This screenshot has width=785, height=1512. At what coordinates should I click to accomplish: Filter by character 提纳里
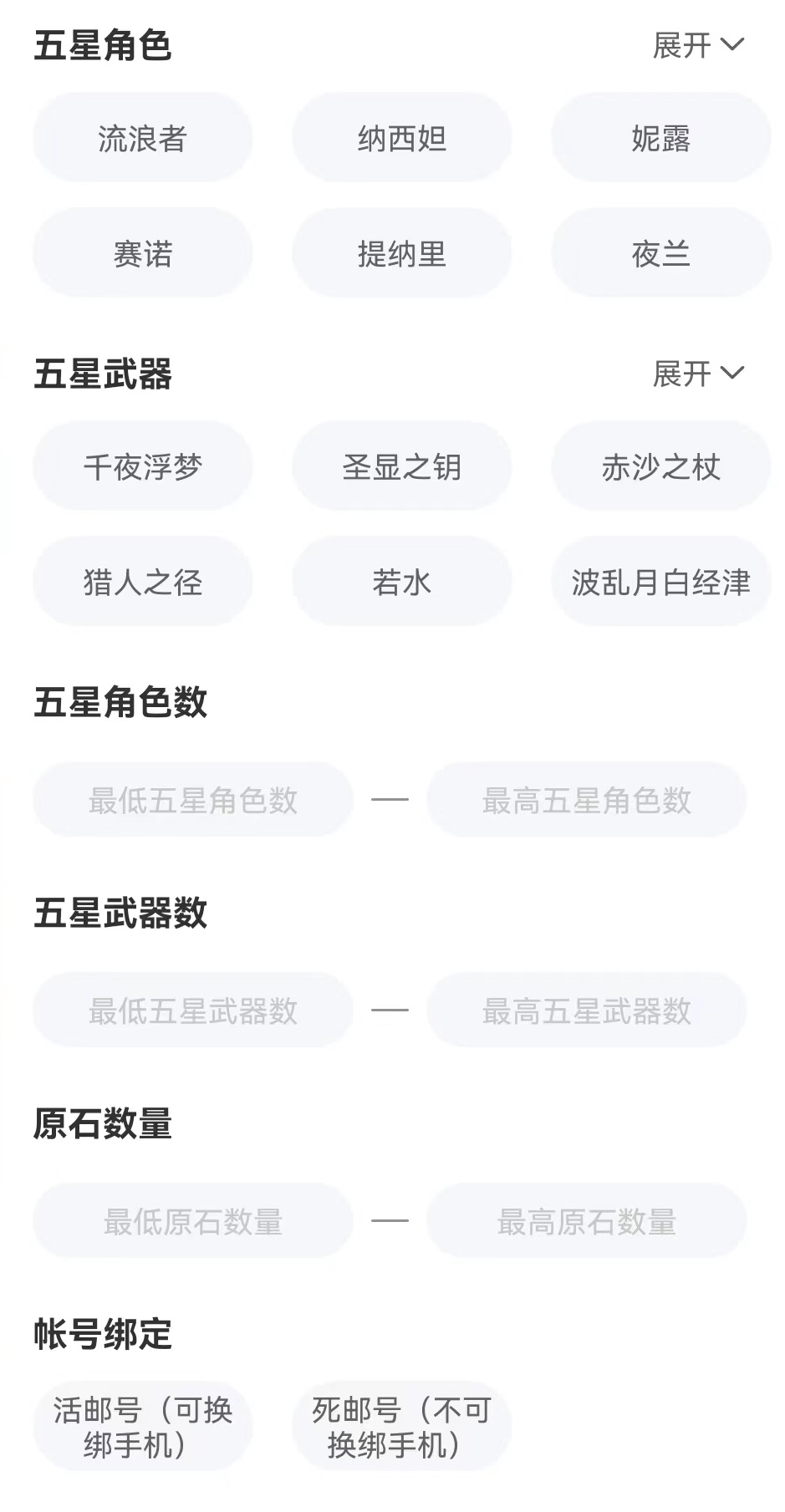(402, 253)
